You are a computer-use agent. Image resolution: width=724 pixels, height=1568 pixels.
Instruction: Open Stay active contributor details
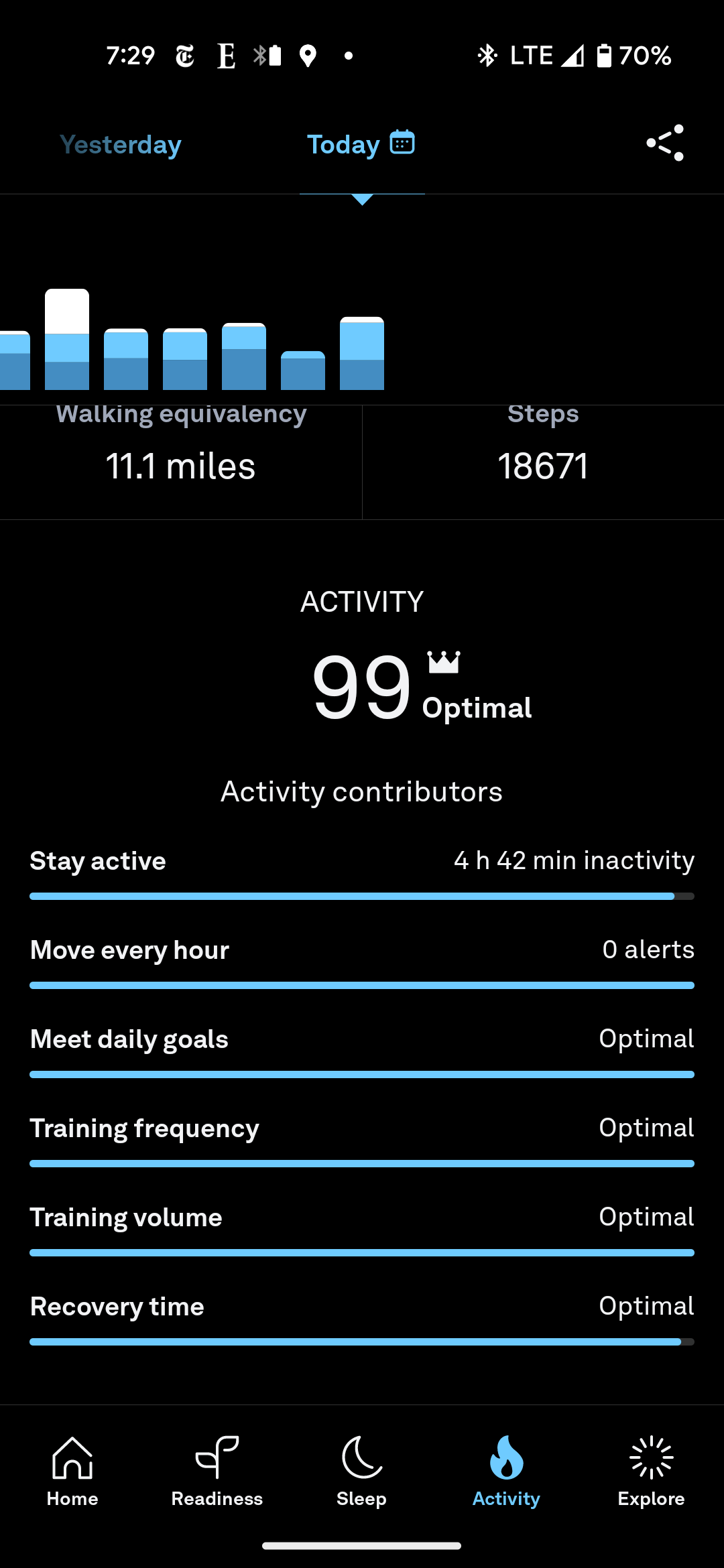(x=362, y=871)
